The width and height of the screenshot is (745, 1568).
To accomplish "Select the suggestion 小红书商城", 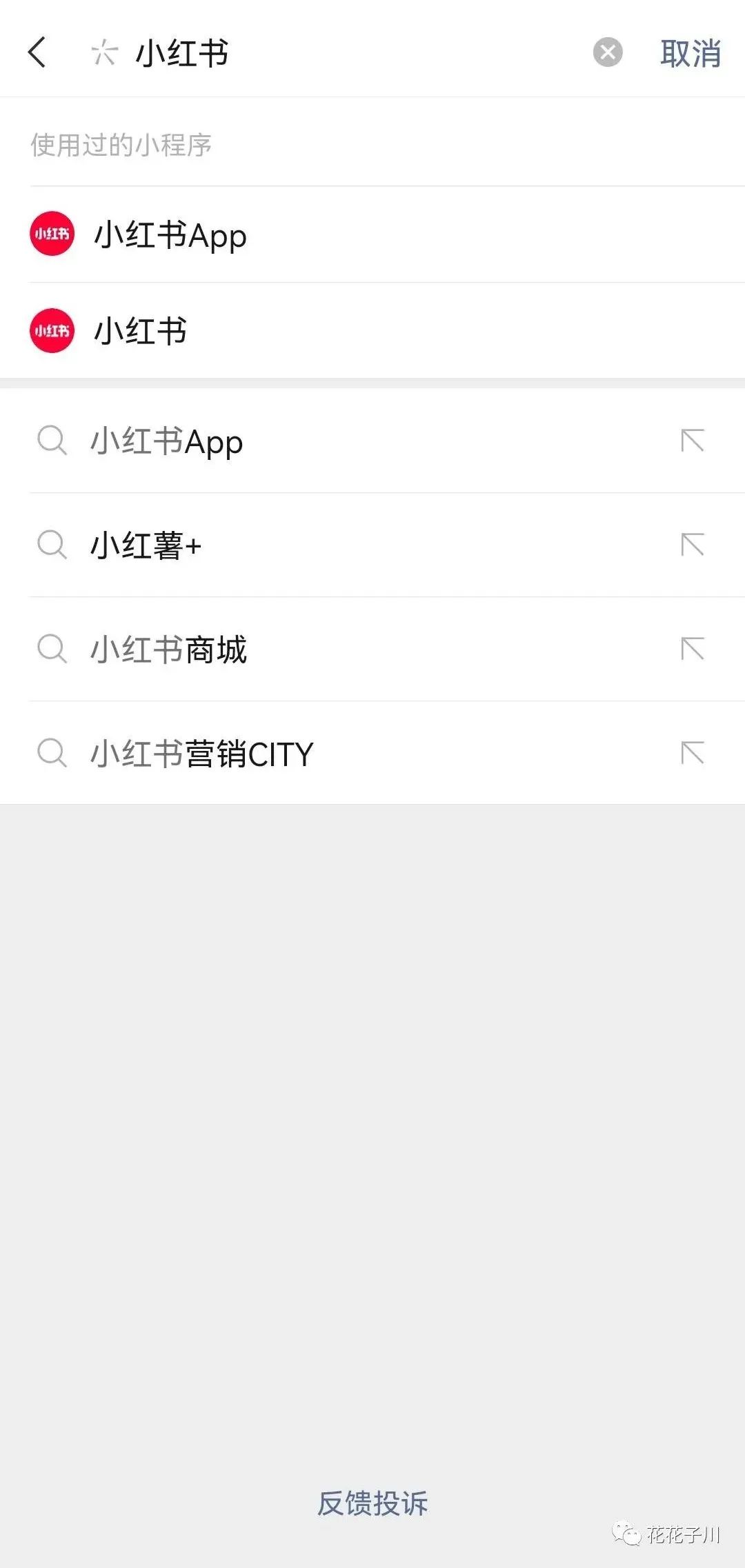I will point(372,649).
